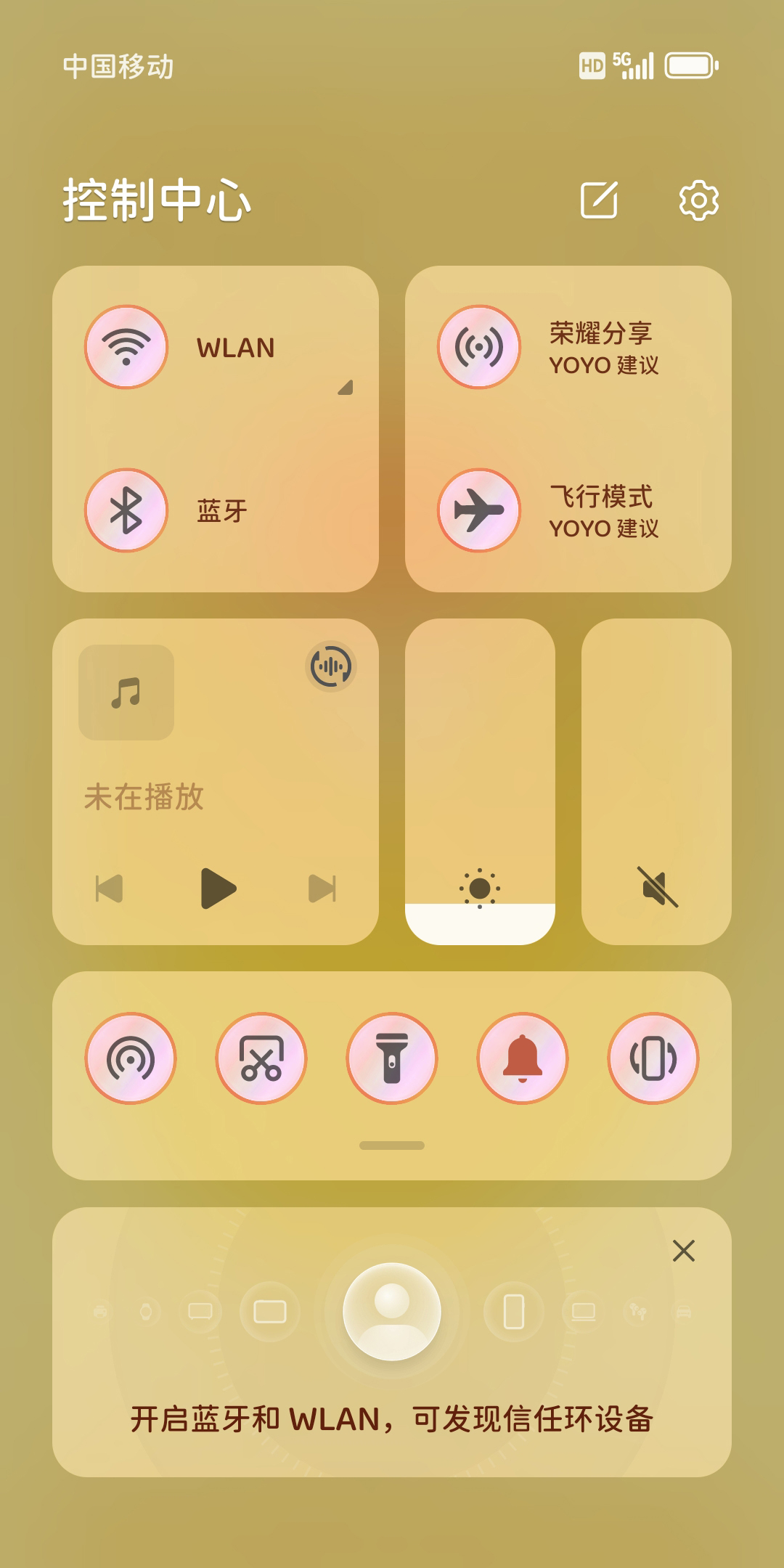Toggle airplane mode (飞行模式)
This screenshot has height=1568, width=784.
479,510
